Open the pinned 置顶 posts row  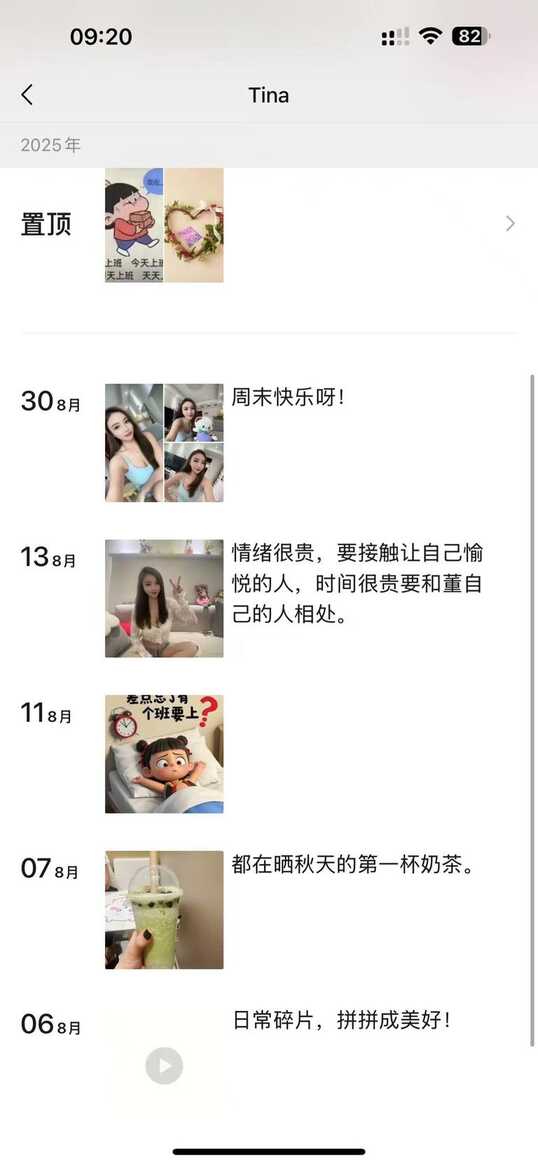click(x=269, y=224)
